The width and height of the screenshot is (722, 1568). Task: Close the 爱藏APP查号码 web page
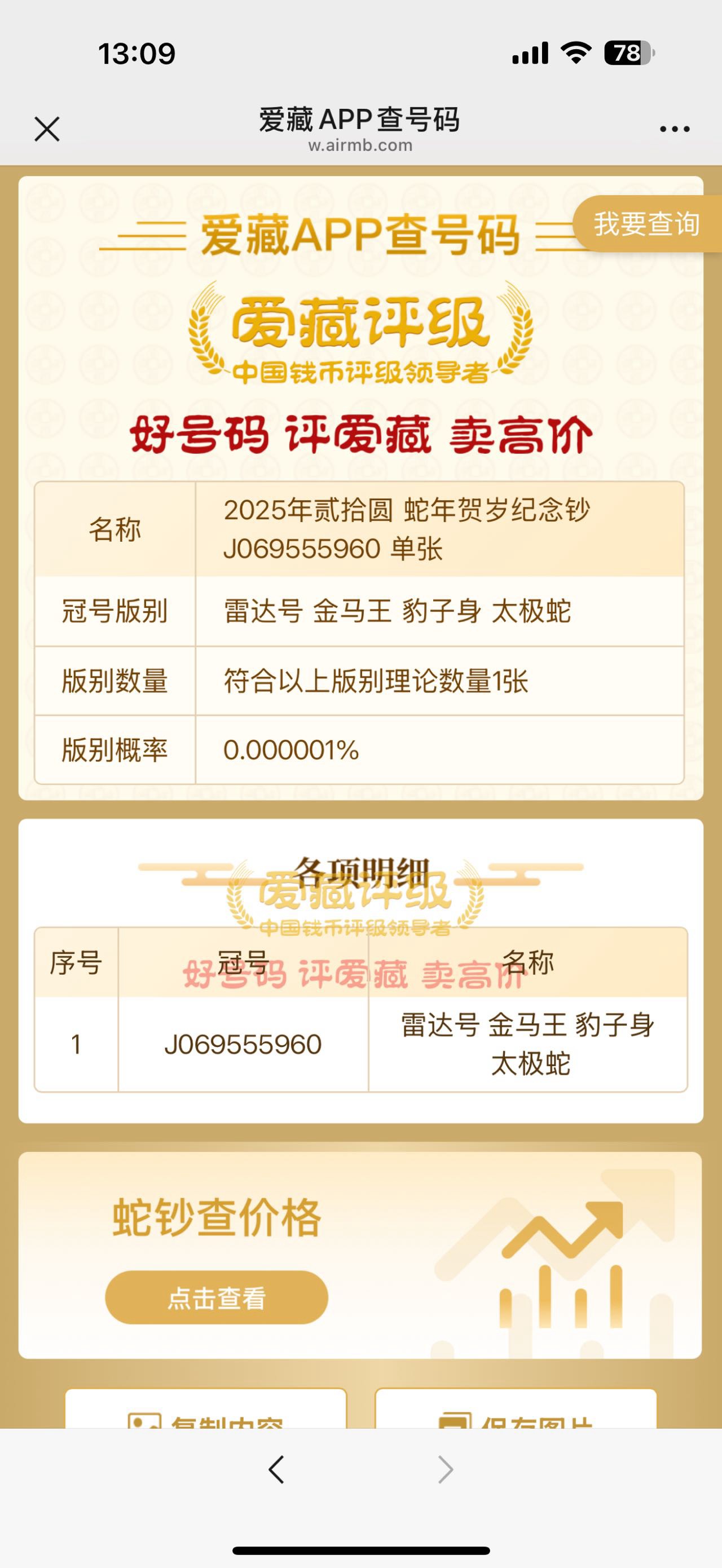pyautogui.click(x=47, y=129)
